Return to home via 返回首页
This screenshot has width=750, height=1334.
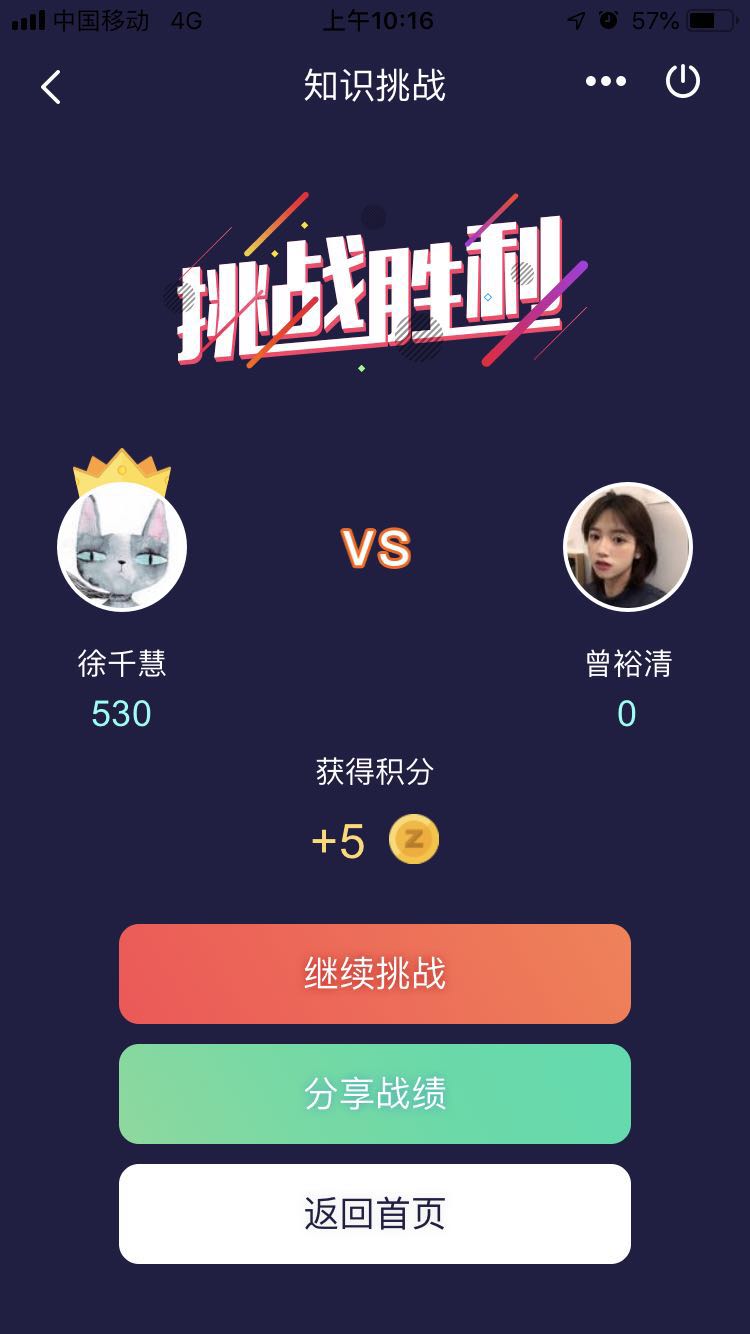click(x=375, y=1214)
